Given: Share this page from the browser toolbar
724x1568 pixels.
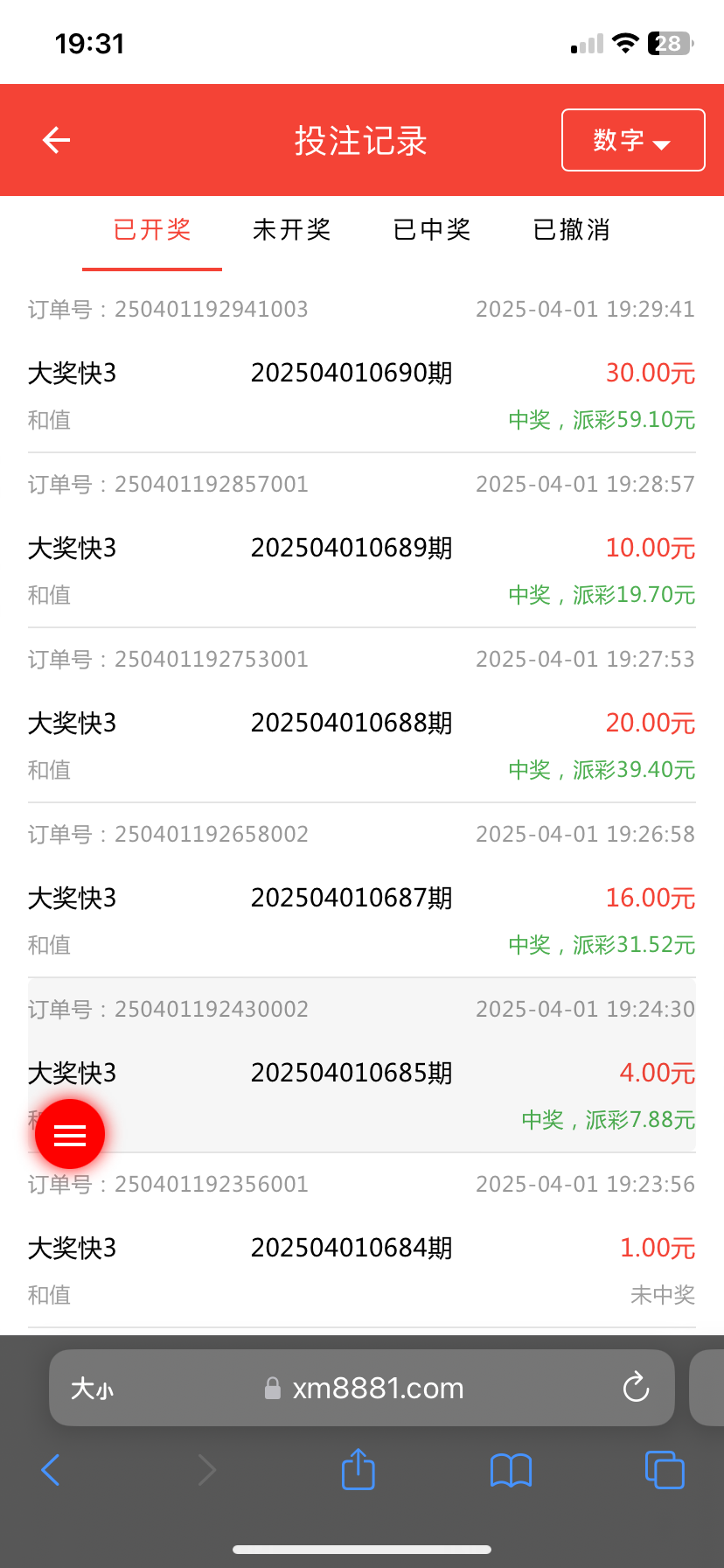Looking at the screenshot, I should [x=358, y=1469].
